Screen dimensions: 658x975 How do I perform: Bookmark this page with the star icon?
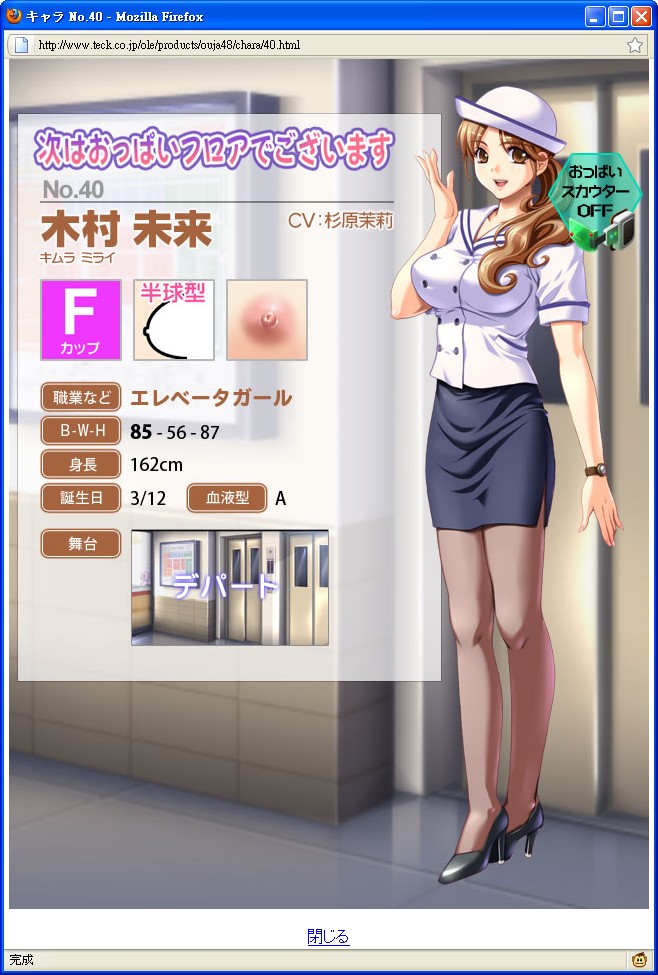(x=634, y=45)
